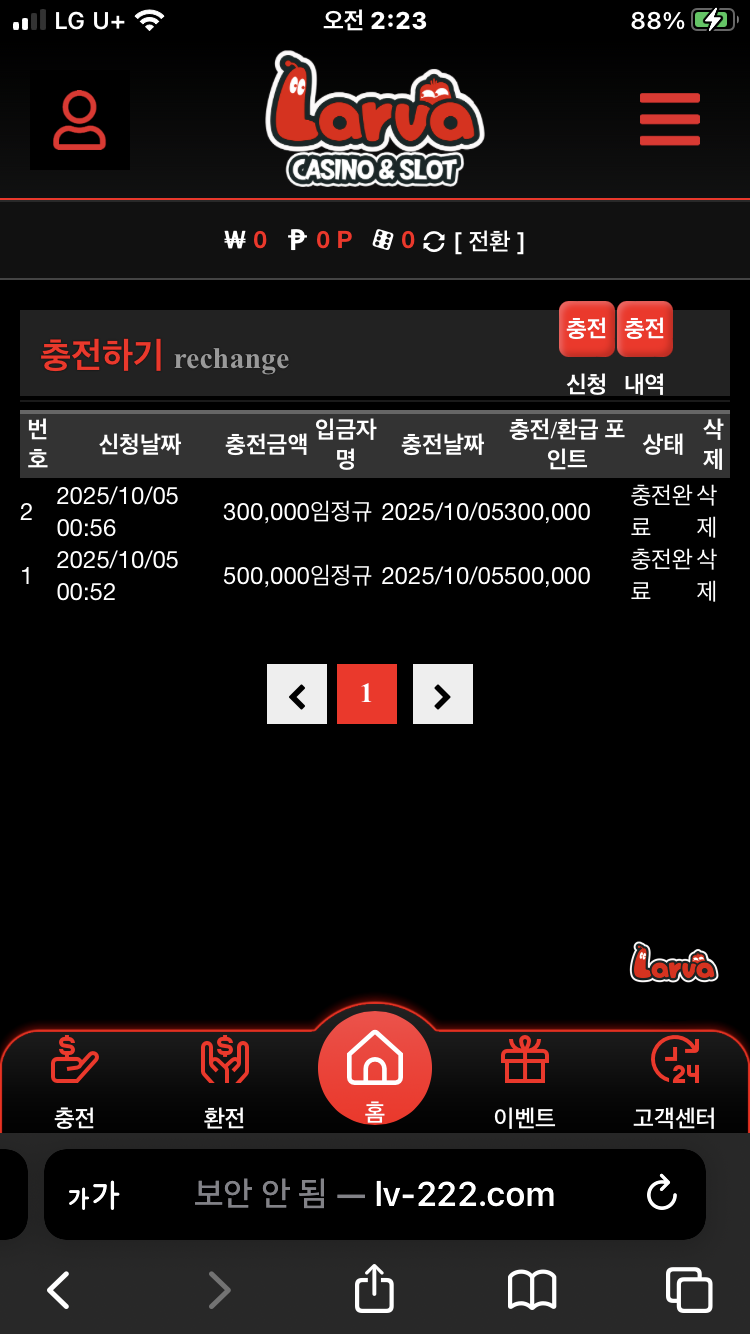Go to the next page of results

443,694
